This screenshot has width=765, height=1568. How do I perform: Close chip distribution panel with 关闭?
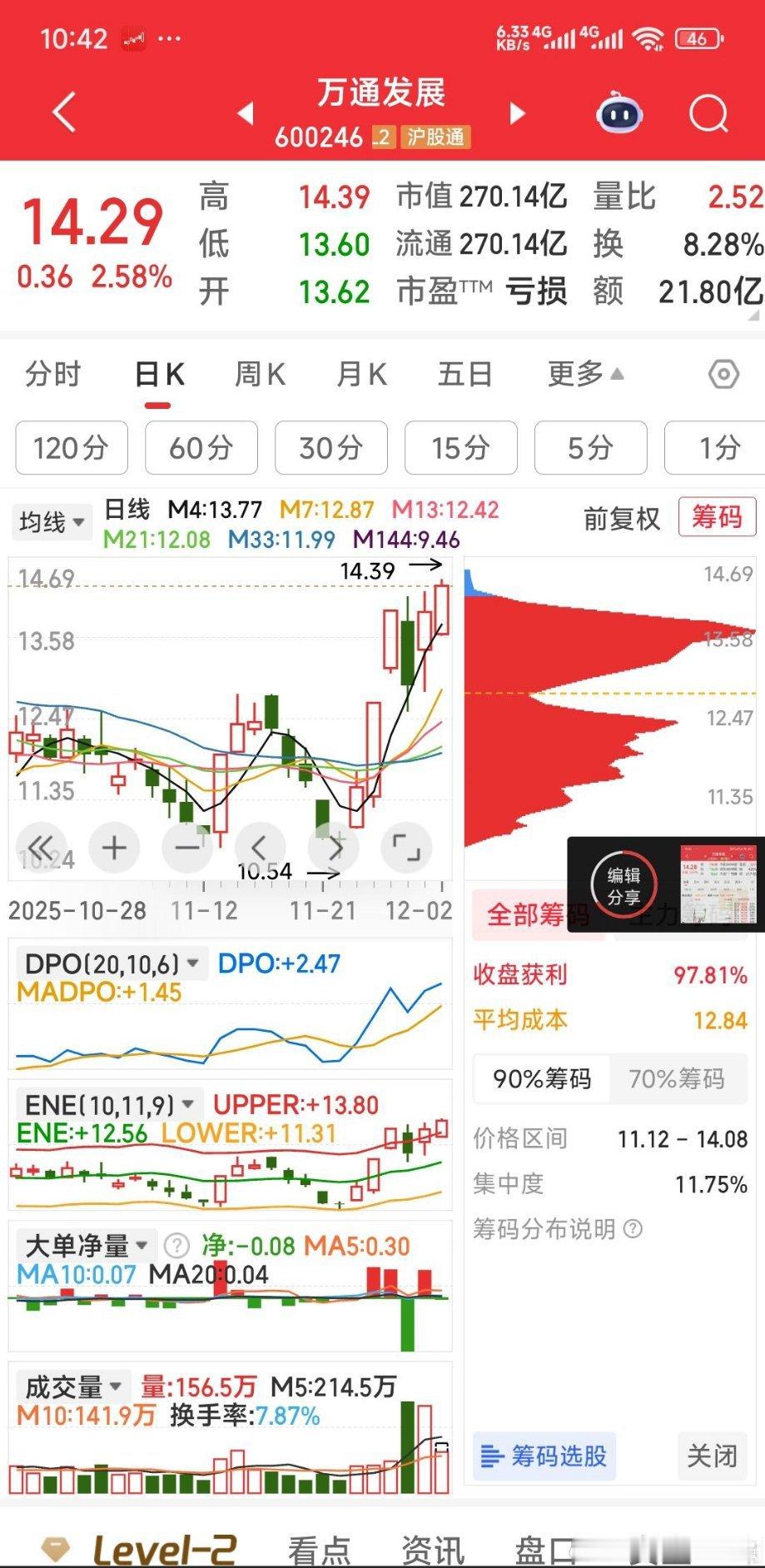tap(710, 1456)
